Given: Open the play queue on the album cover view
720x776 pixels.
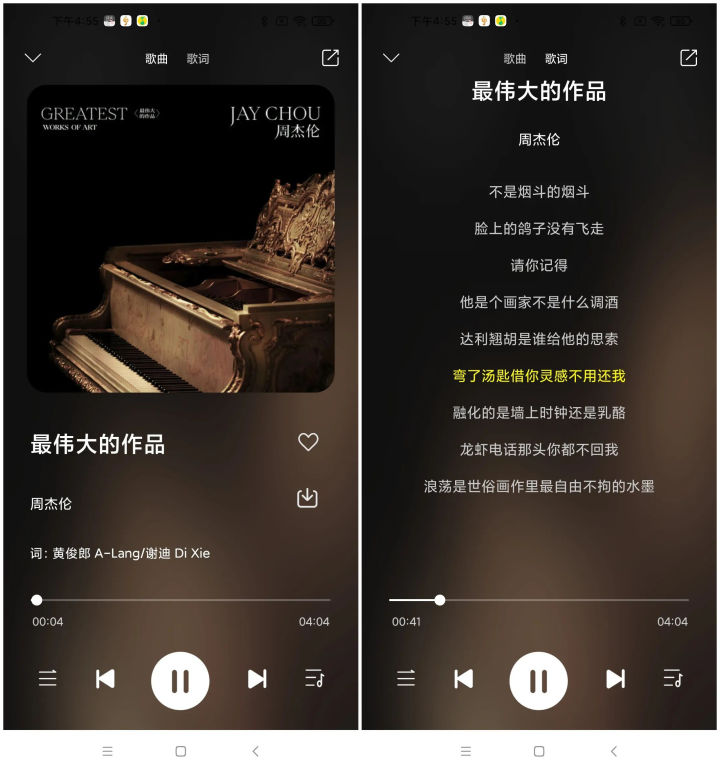Looking at the screenshot, I should [314, 679].
